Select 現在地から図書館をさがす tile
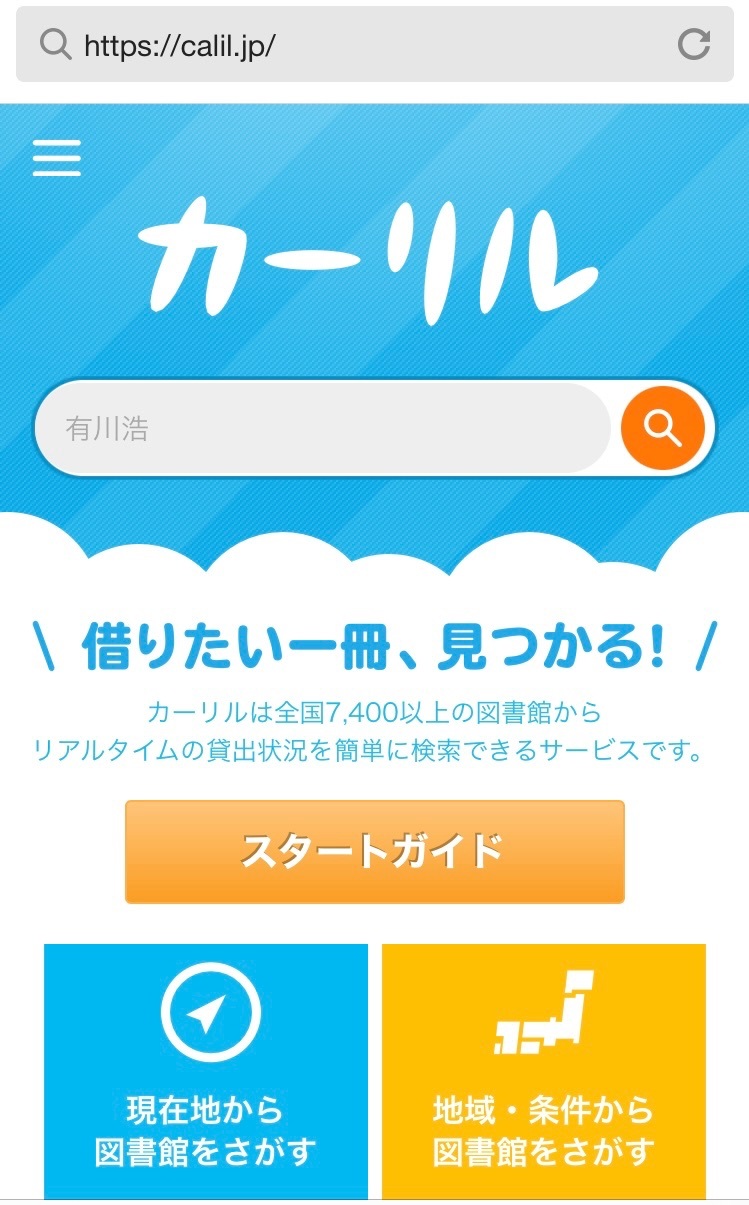The image size is (749, 1205). click(206, 1070)
